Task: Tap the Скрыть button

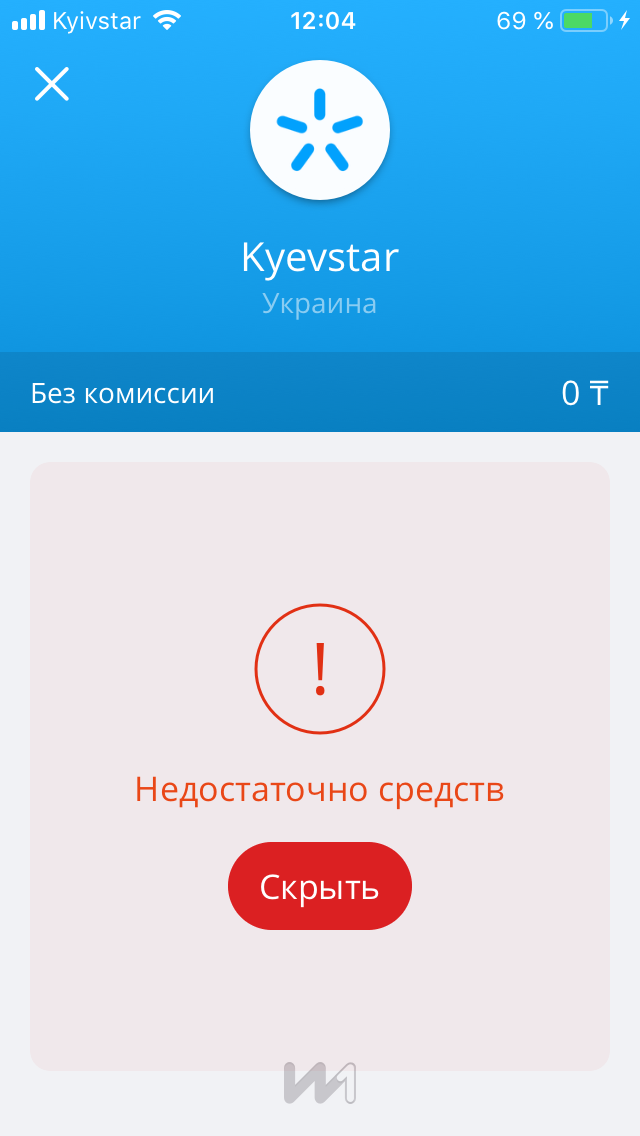Action: click(x=320, y=886)
